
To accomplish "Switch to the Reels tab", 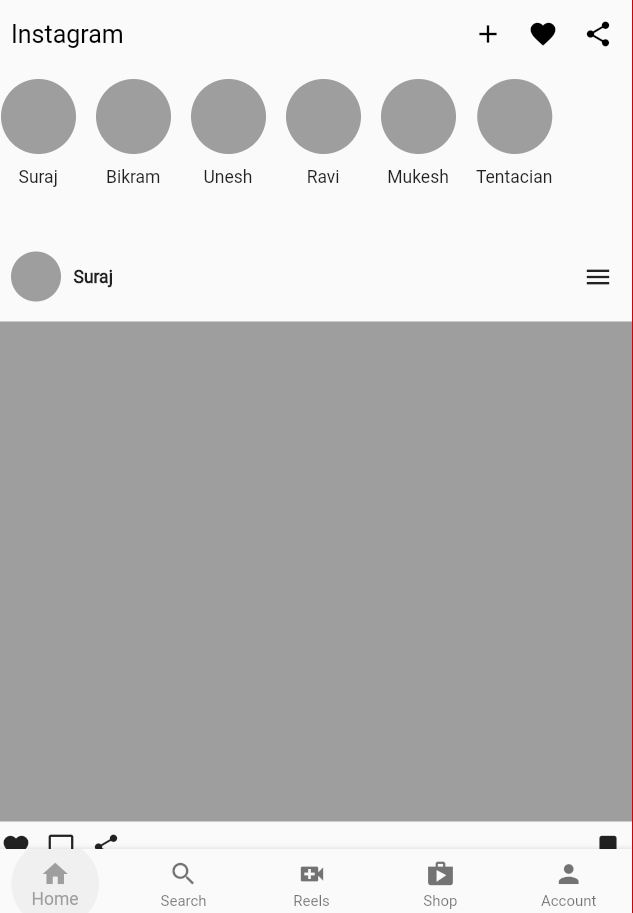I will 311,884.
